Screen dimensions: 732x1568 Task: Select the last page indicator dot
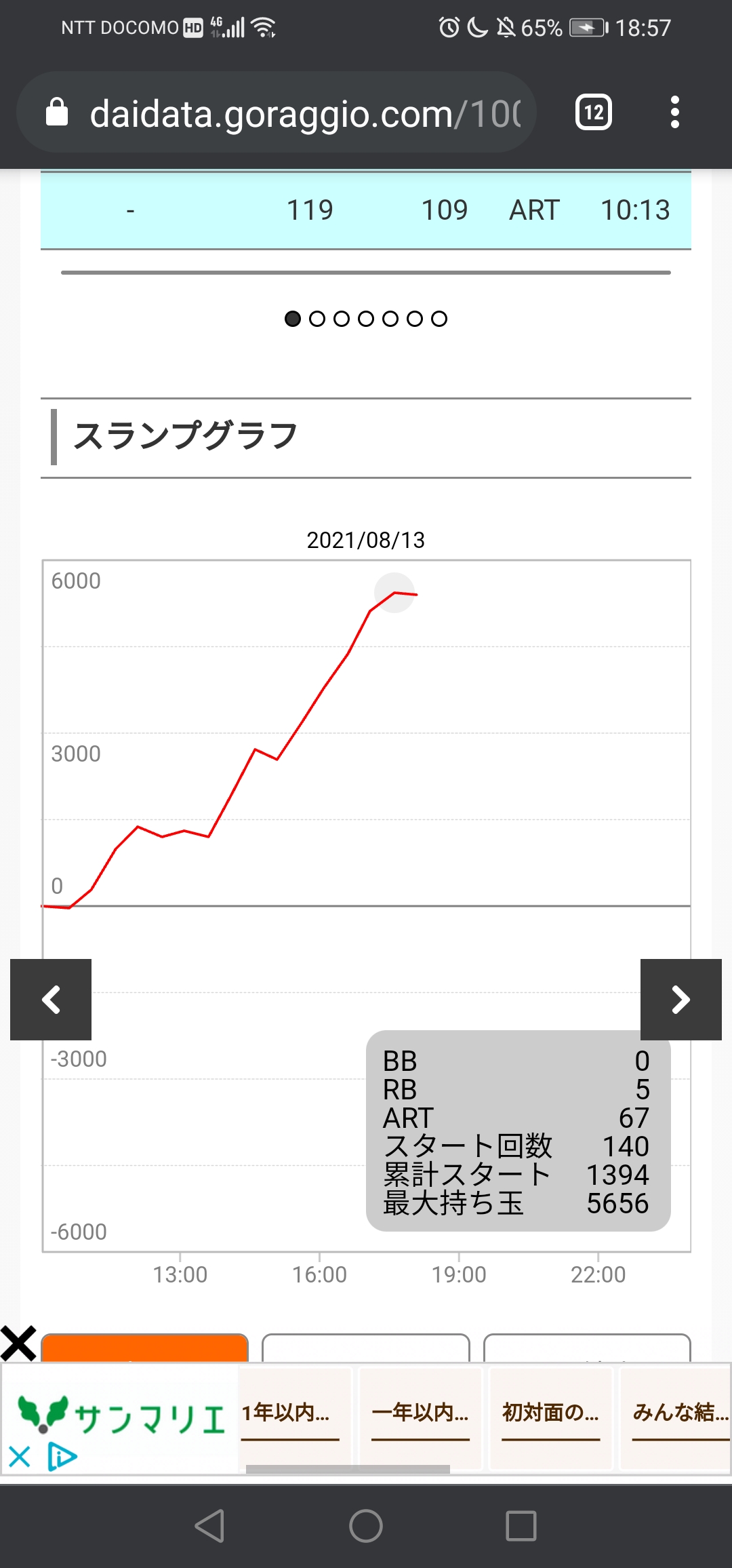[439, 319]
